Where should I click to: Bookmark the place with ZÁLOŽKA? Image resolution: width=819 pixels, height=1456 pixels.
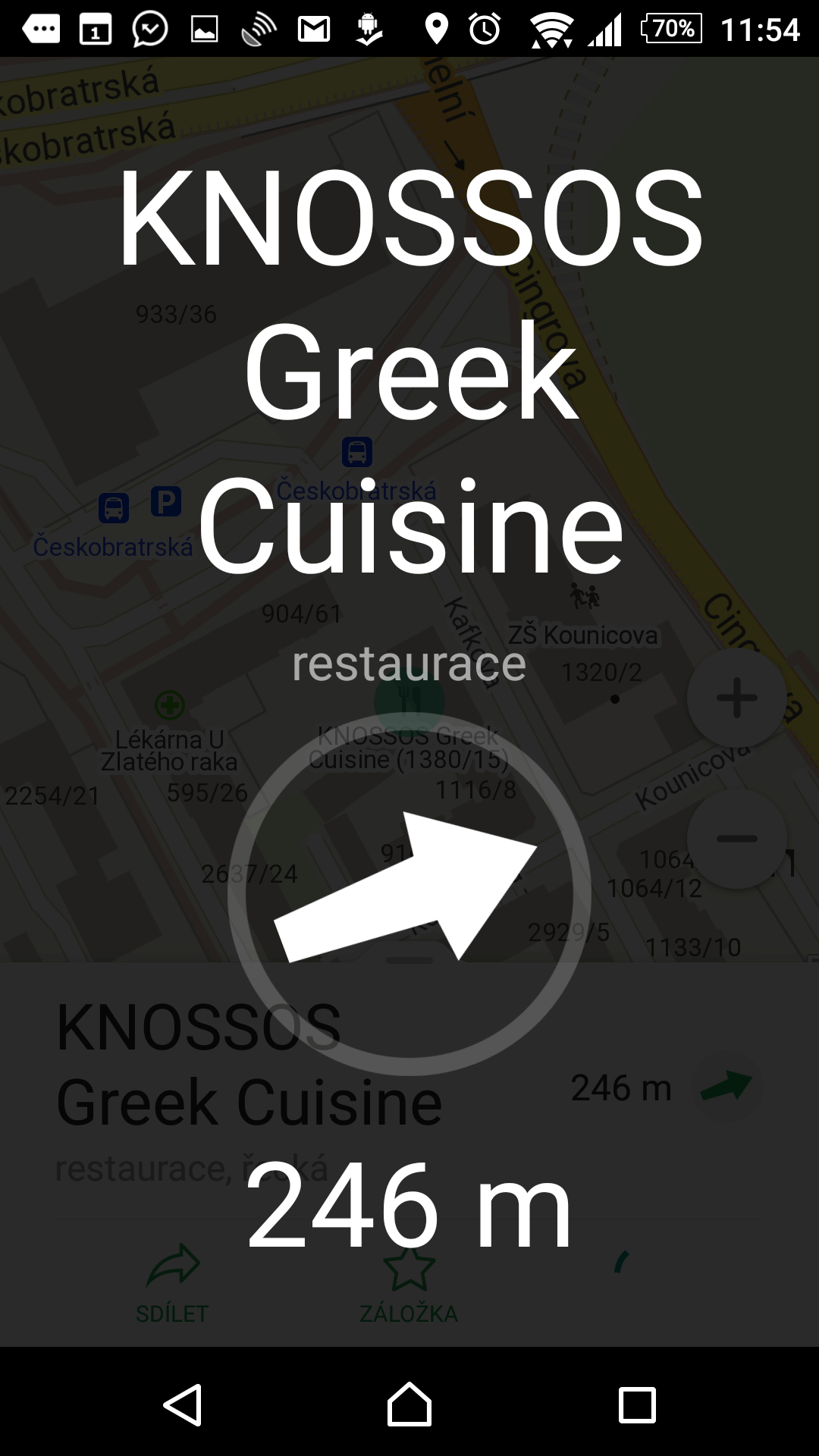coord(409,1283)
